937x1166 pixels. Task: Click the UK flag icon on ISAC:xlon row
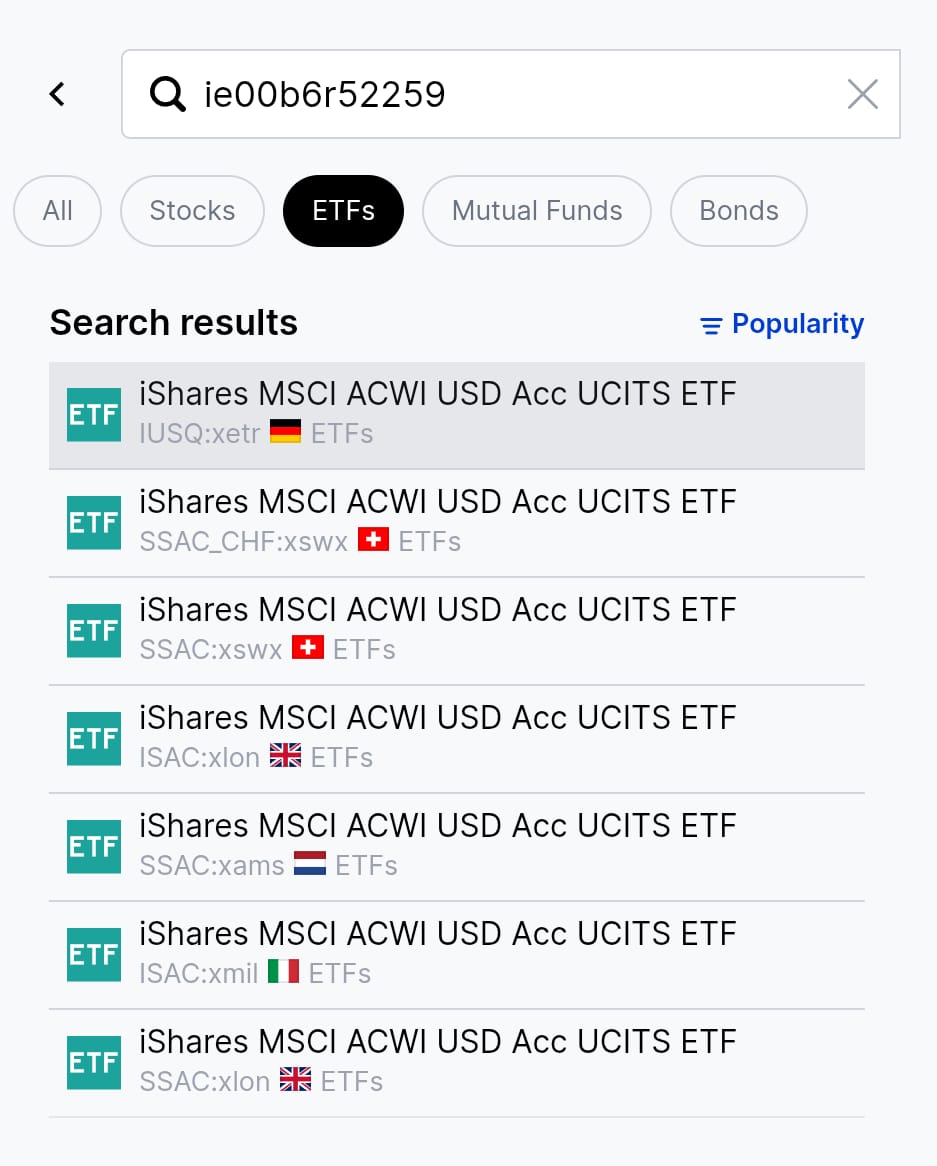click(286, 756)
